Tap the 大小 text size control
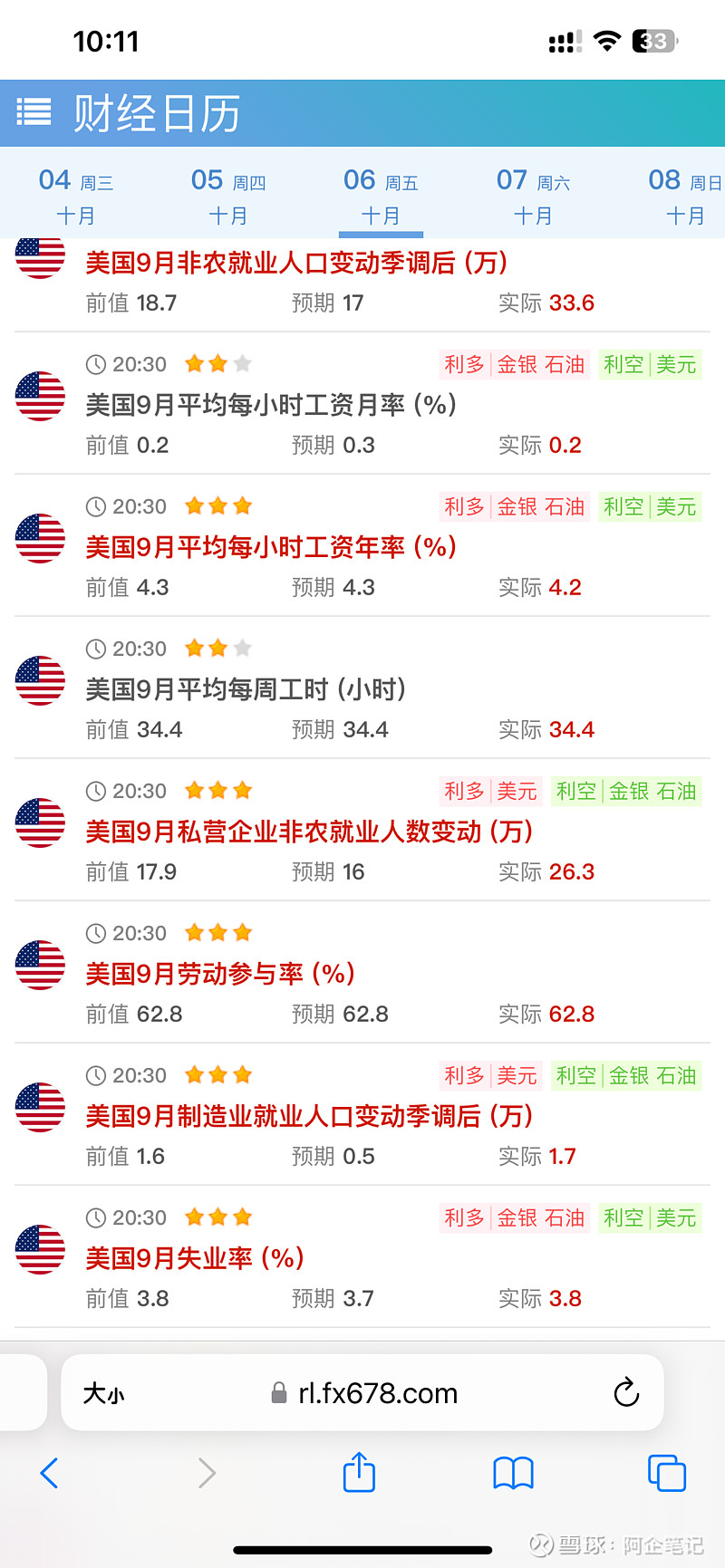The width and height of the screenshot is (725, 1568). click(x=105, y=1392)
